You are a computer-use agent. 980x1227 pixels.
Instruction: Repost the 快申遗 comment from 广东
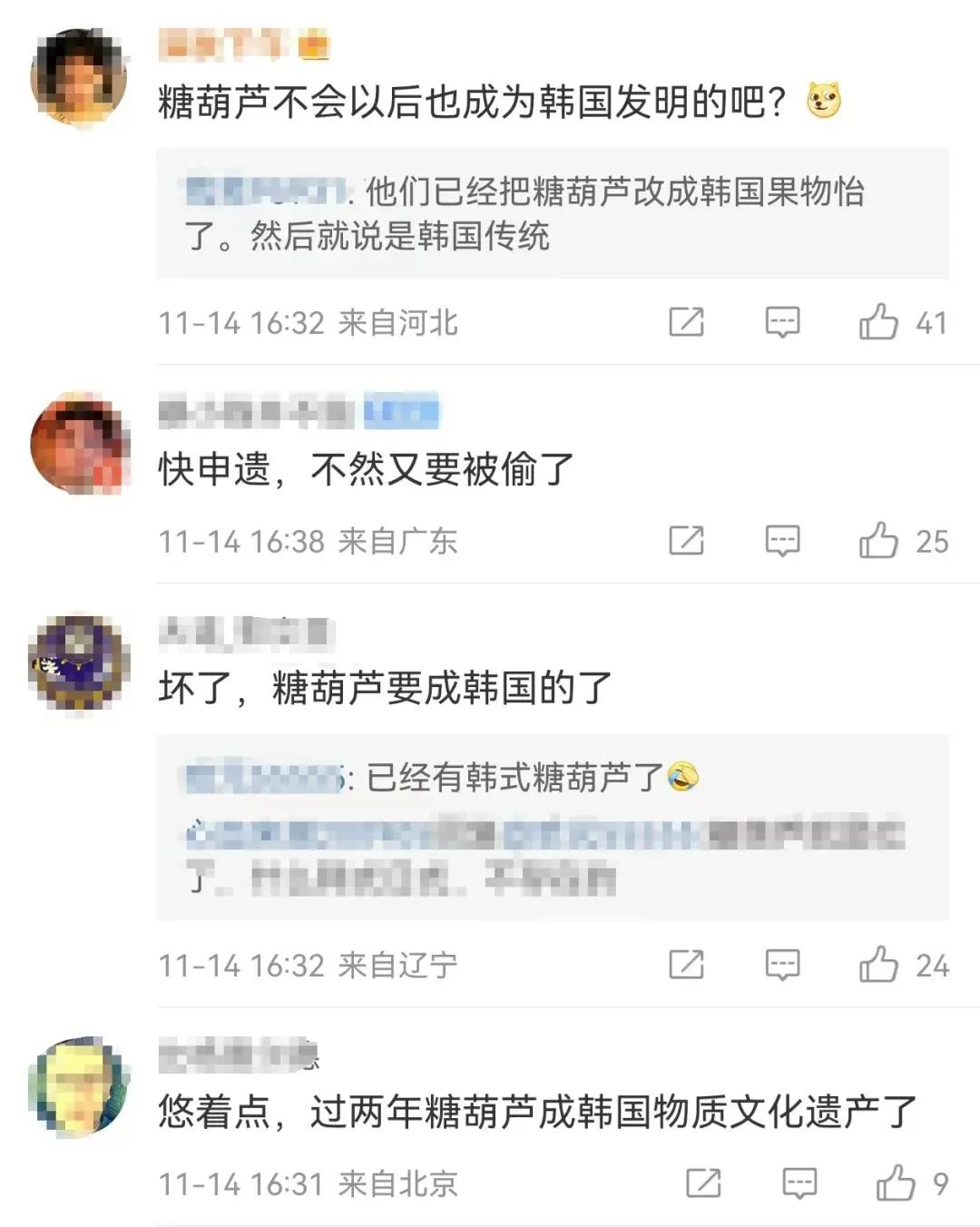(x=686, y=541)
